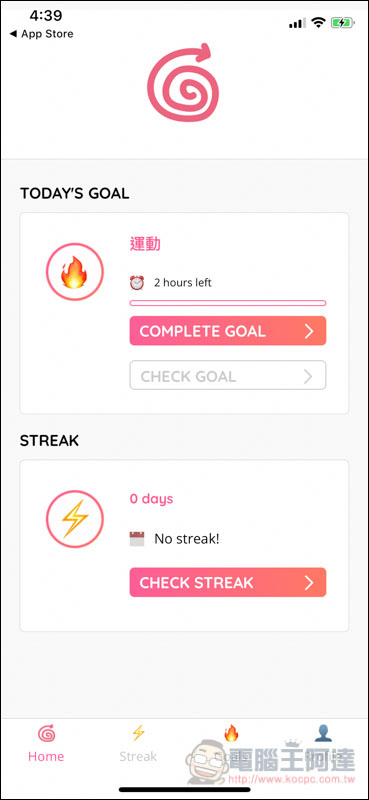This screenshot has height=800, width=369.
Task: Open Check Goal
Action: [228, 376]
